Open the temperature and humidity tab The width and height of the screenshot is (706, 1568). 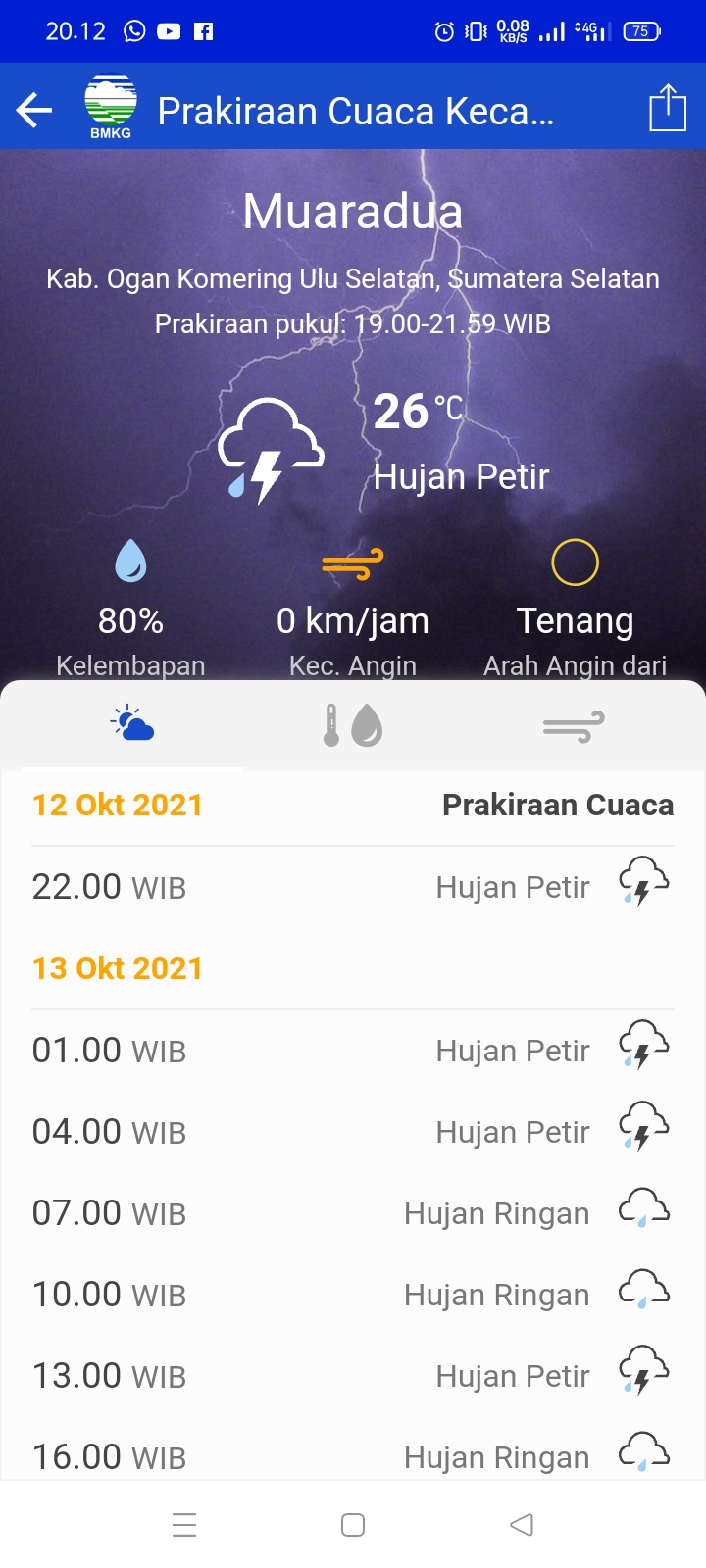[353, 725]
